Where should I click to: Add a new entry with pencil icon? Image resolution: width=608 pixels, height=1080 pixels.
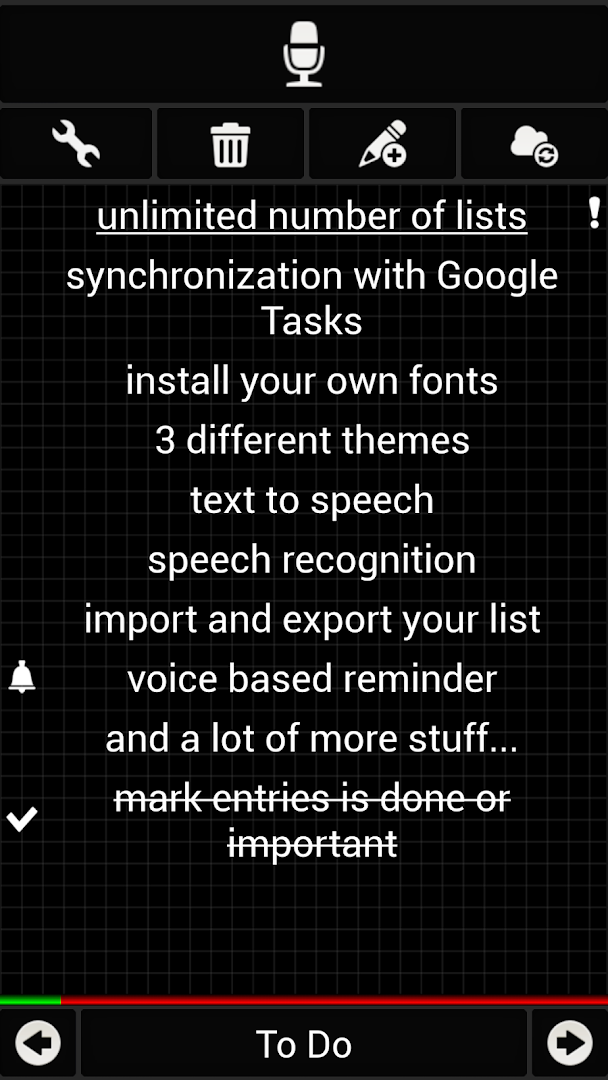(383, 145)
